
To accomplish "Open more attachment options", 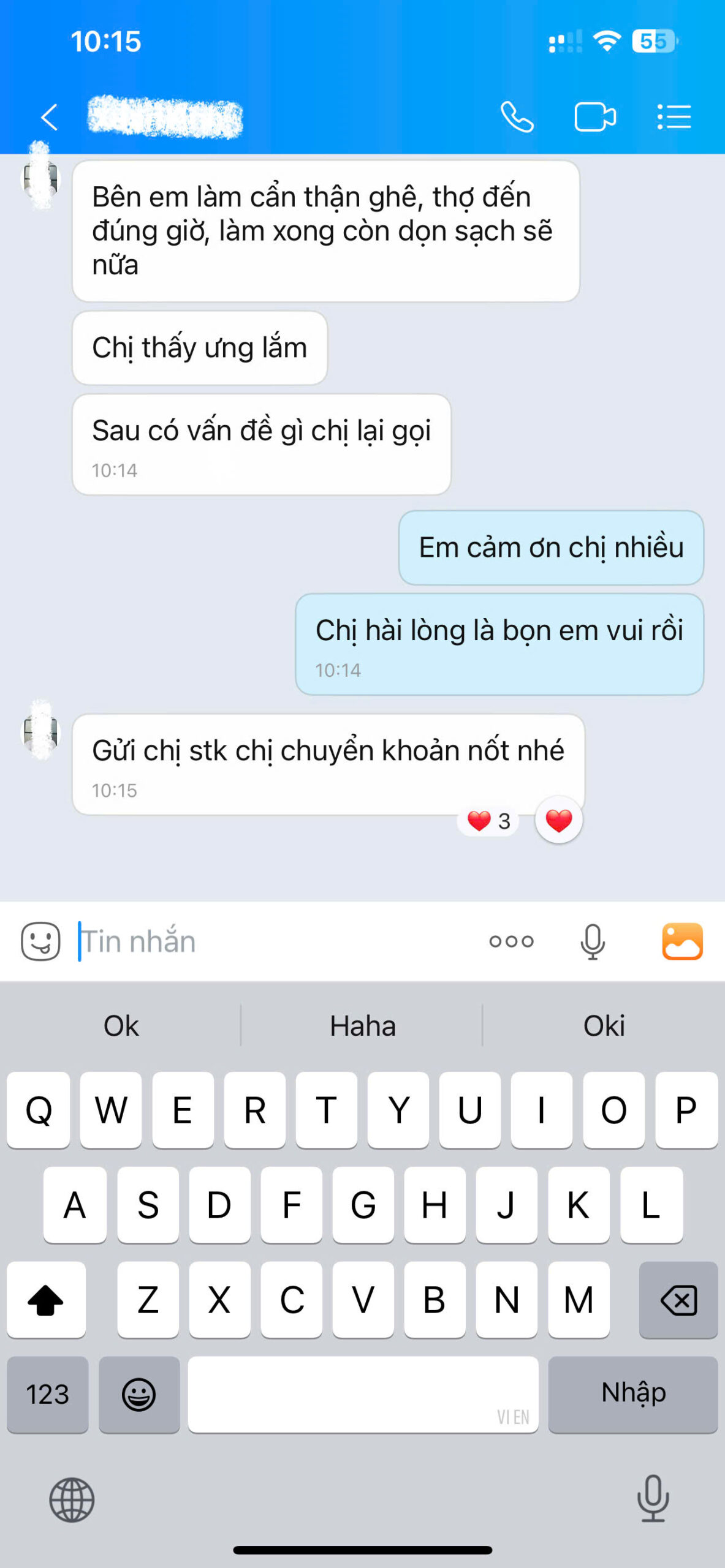I will pyautogui.click(x=511, y=941).
